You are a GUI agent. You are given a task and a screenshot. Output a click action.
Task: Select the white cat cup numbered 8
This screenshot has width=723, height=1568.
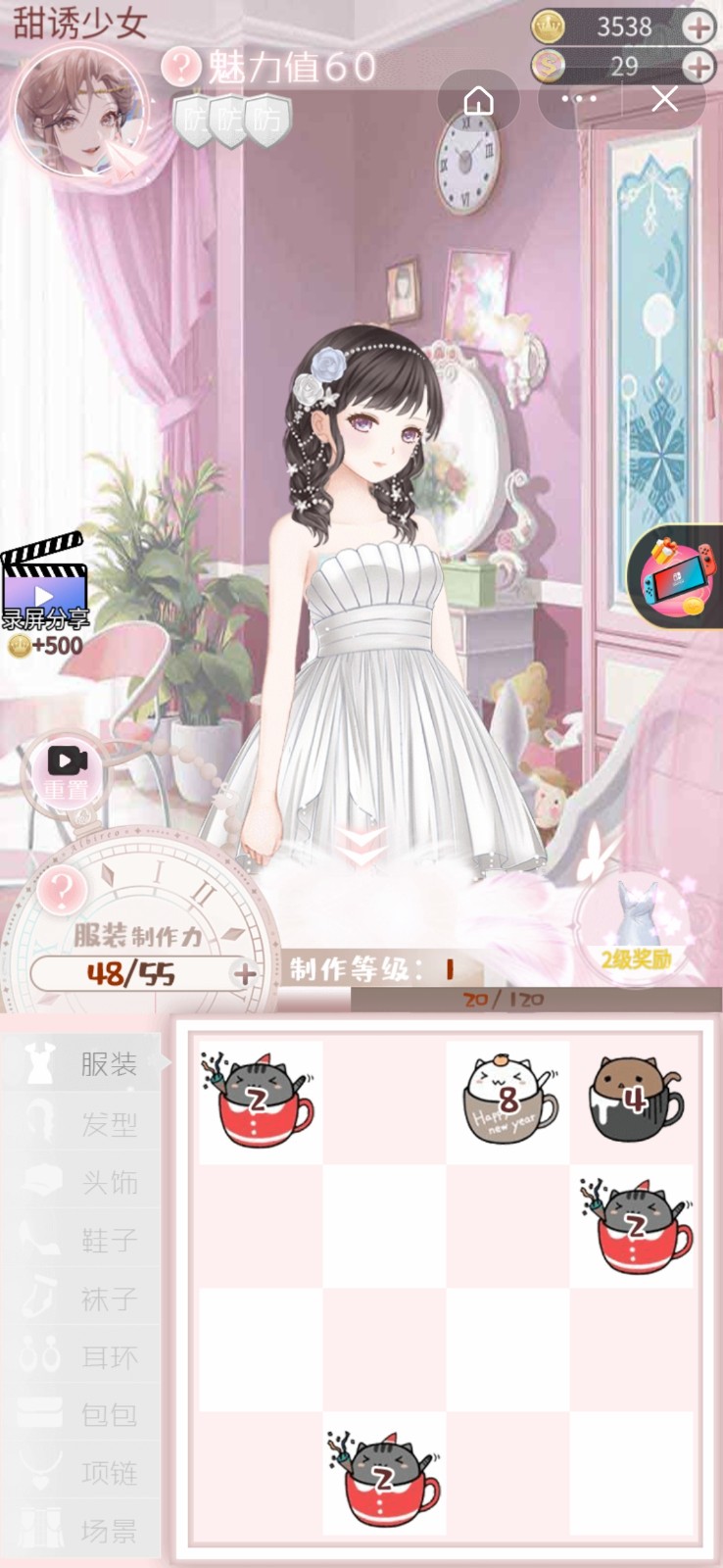click(509, 1100)
